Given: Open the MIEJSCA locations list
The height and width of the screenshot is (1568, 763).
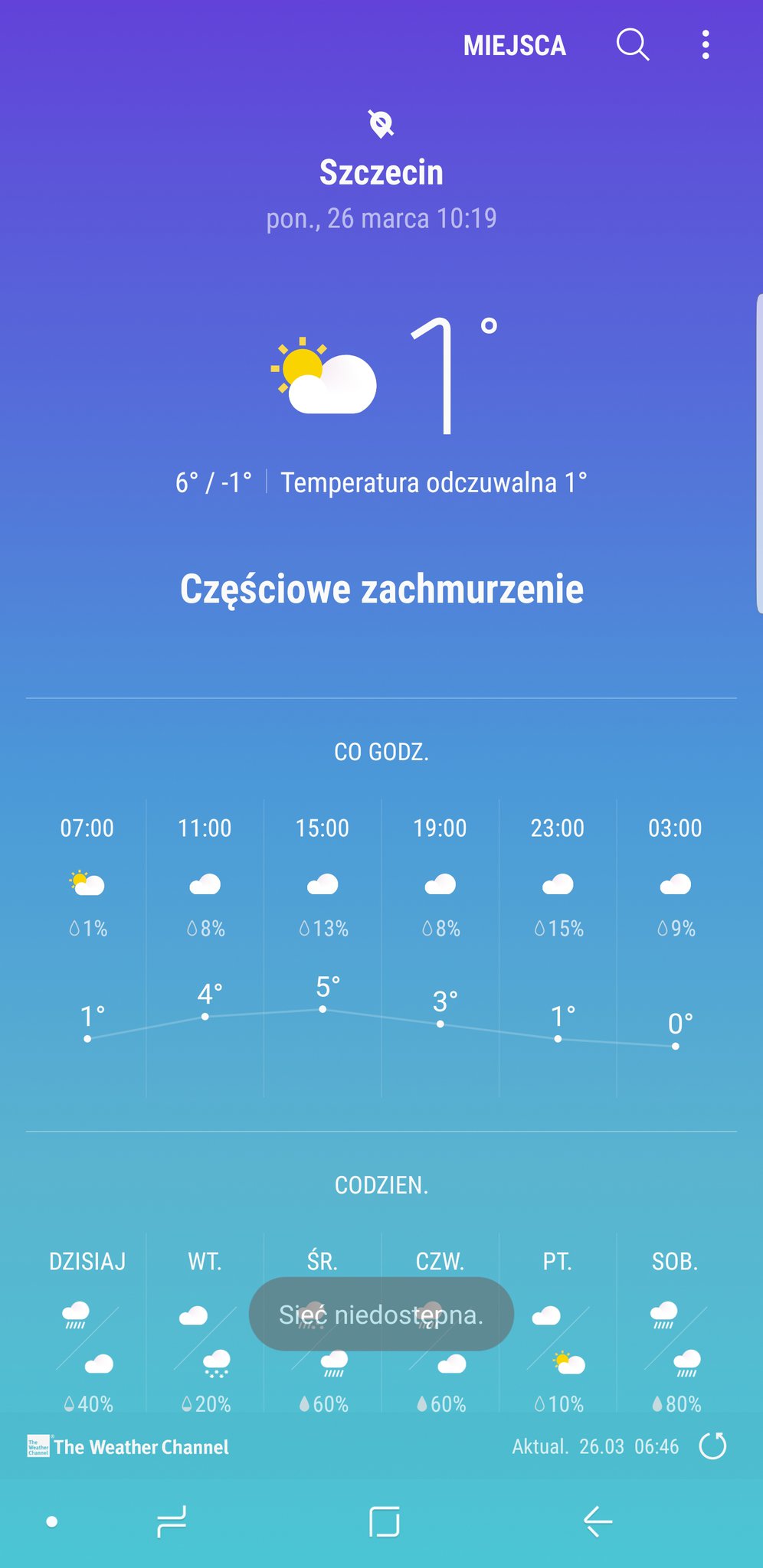Looking at the screenshot, I should click(x=515, y=45).
